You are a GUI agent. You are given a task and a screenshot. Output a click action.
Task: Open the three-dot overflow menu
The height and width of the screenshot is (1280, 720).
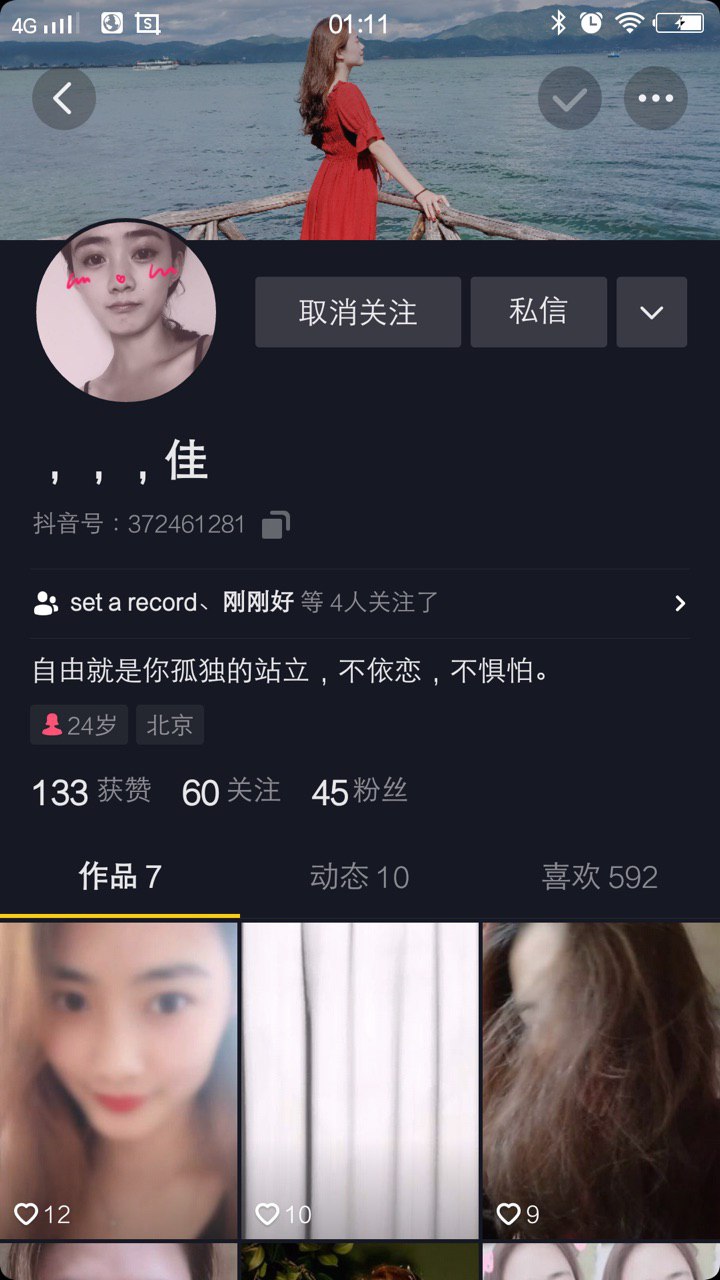click(656, 98)
